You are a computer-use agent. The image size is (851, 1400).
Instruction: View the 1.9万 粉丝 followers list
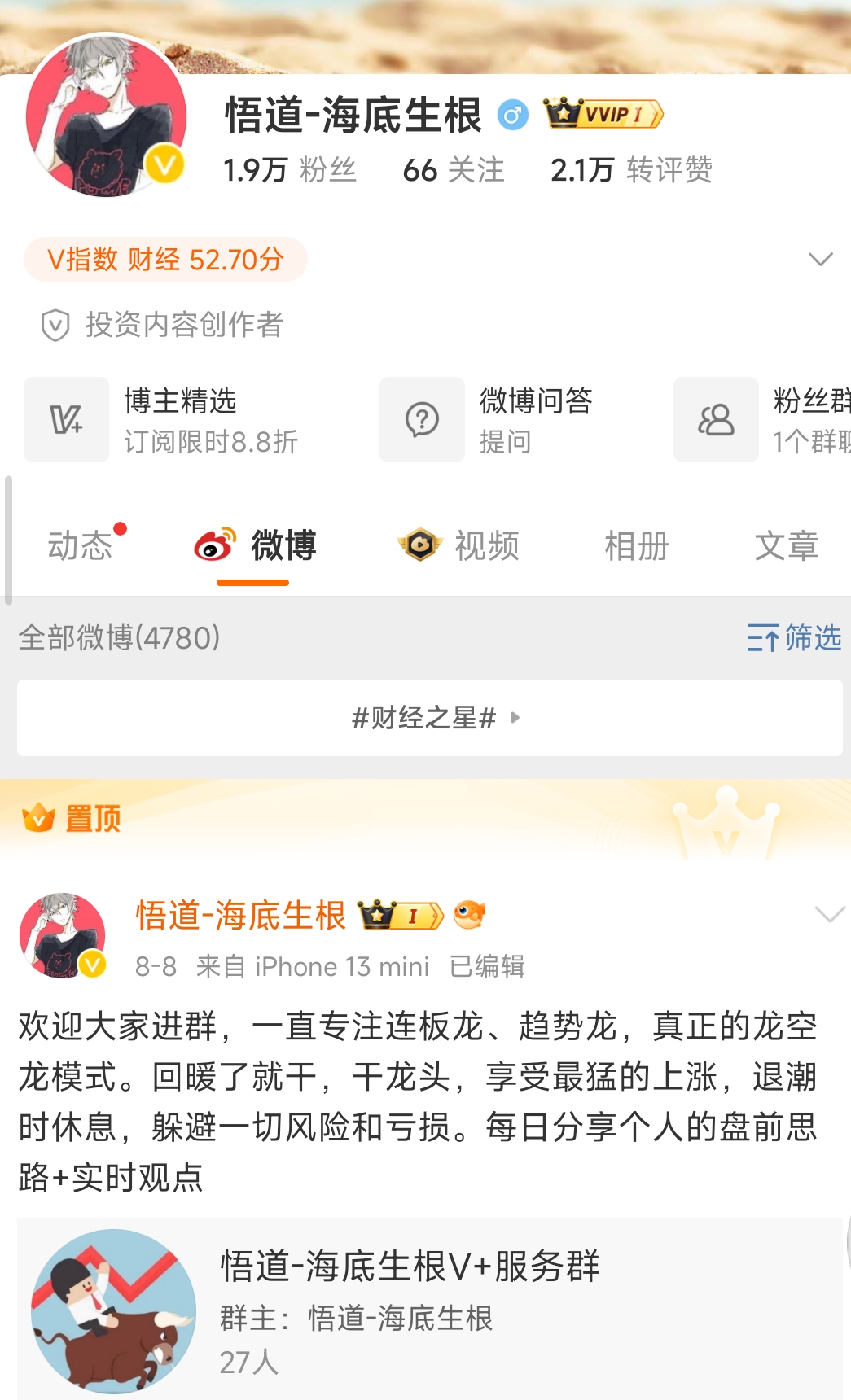tap(289, 170)
